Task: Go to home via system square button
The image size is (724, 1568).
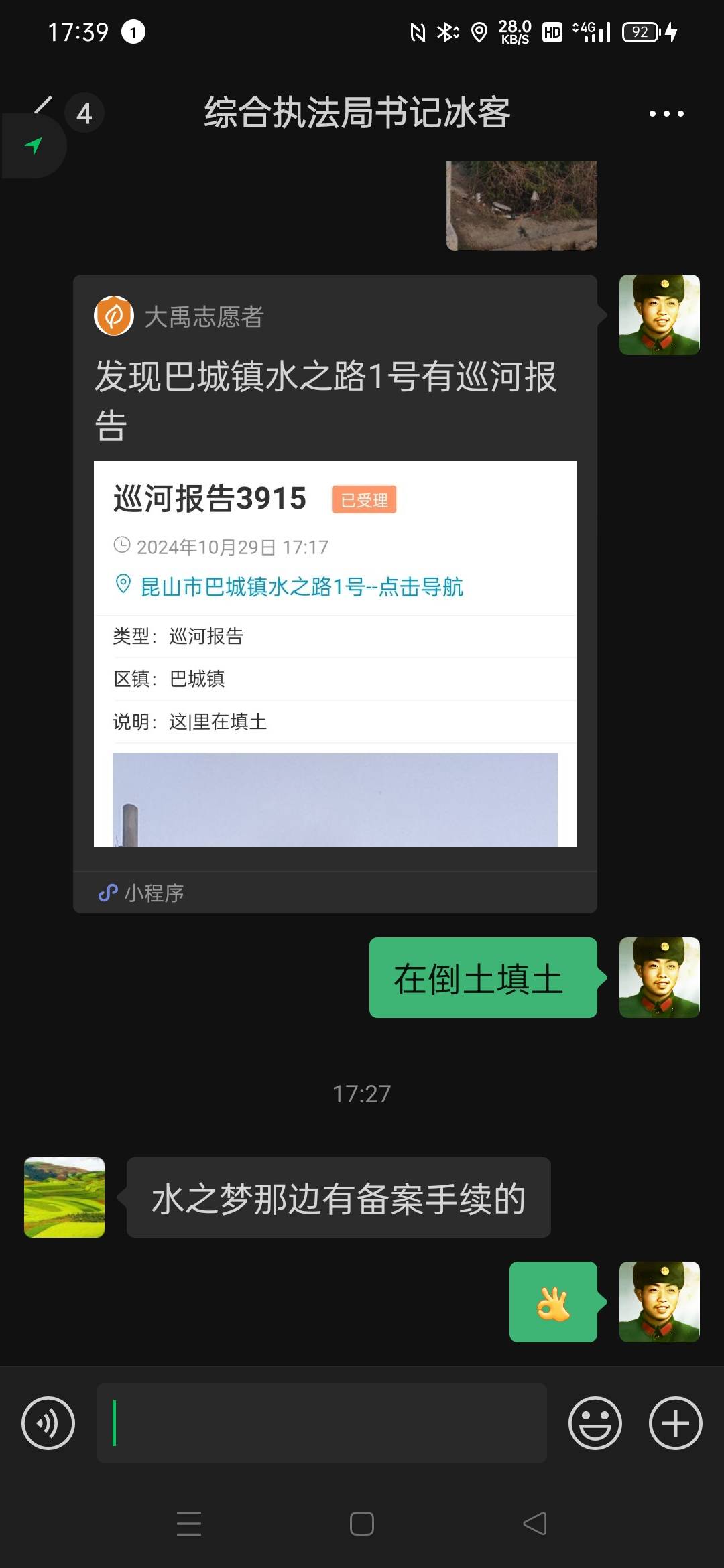Action: 362,1524
